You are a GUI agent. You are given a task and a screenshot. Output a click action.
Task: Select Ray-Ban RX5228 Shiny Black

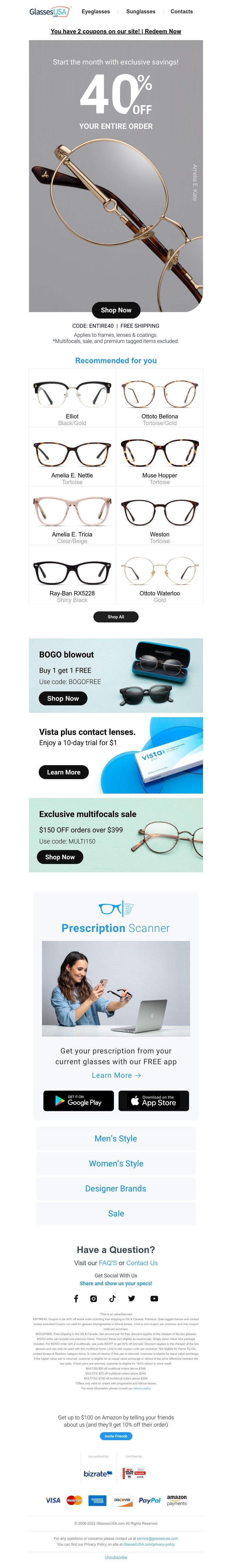[72, 574]
